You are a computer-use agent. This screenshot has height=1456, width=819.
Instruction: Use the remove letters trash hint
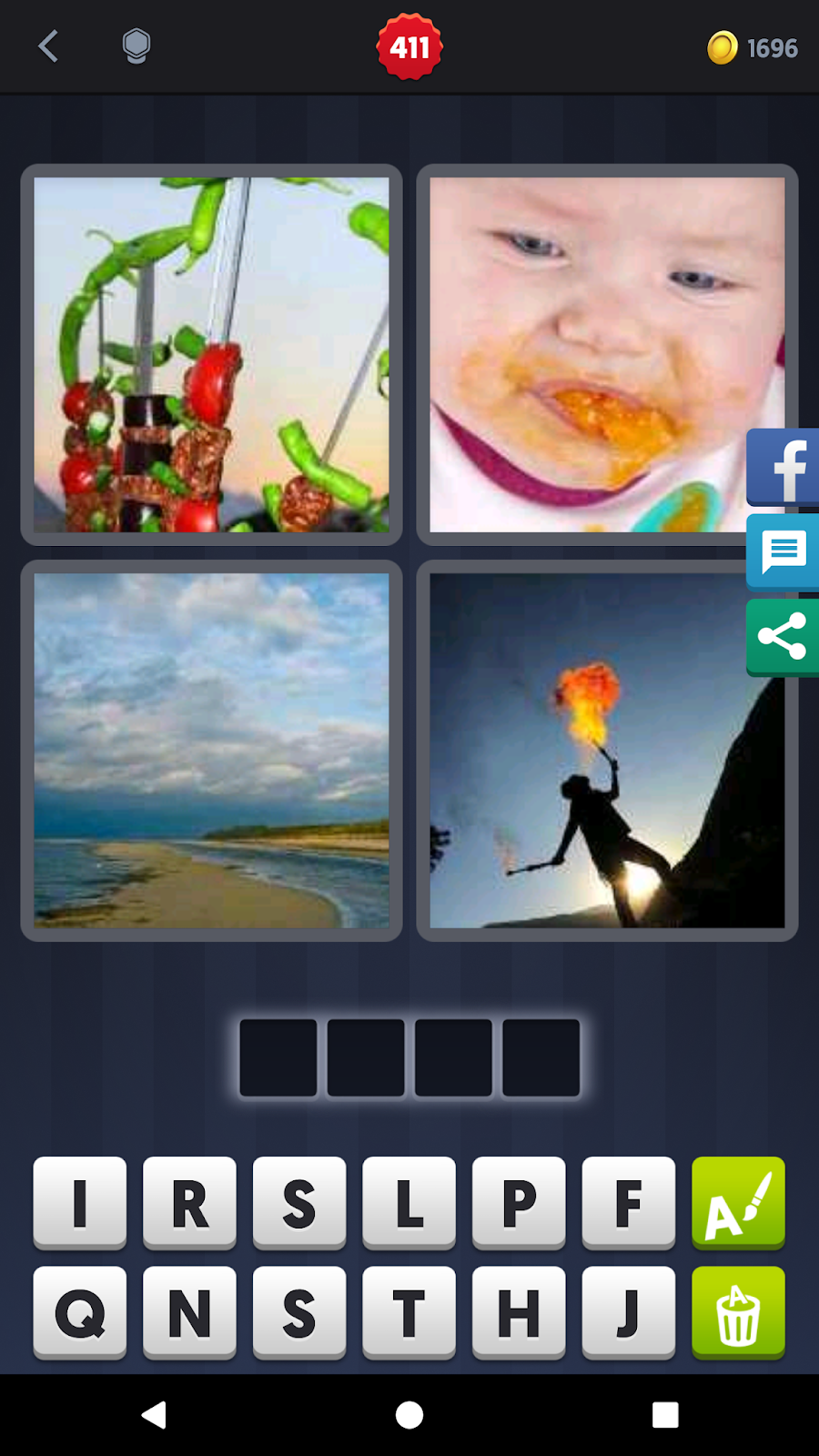tap(738, 1312)
